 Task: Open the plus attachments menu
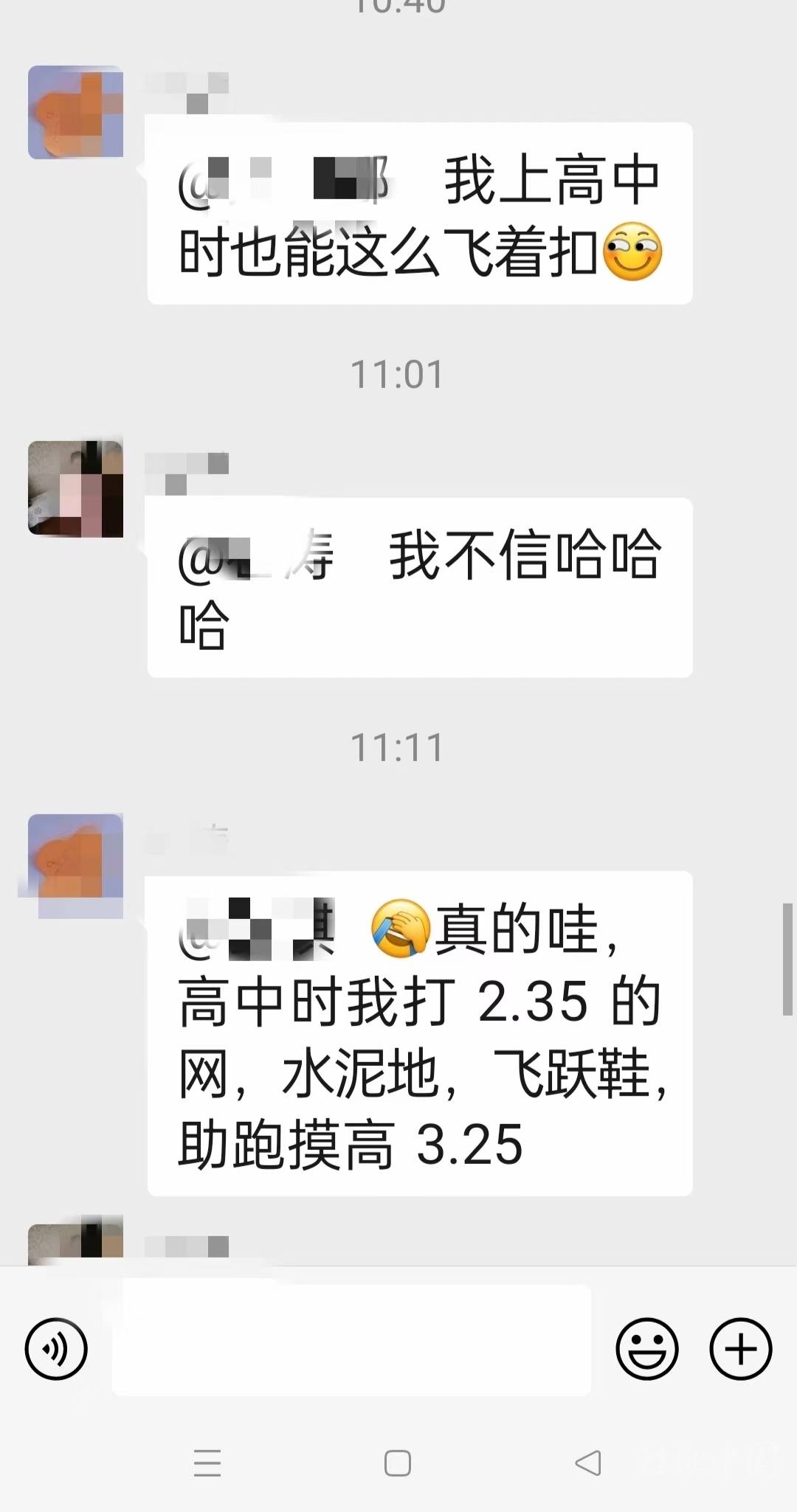click(x=740, y=1349)
